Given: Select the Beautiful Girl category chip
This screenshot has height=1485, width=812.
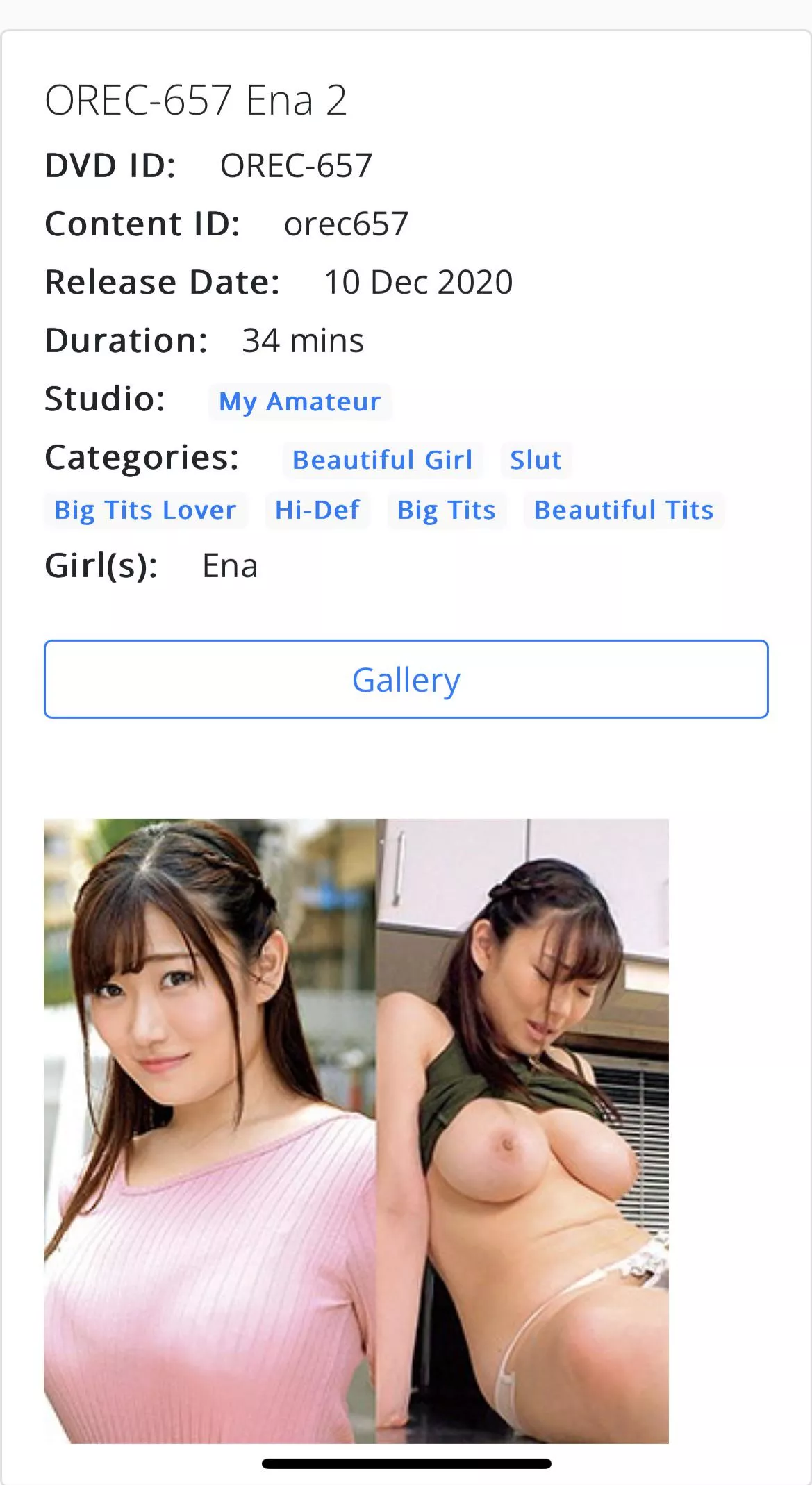Looking at the screenshot, I should point(382,460).
